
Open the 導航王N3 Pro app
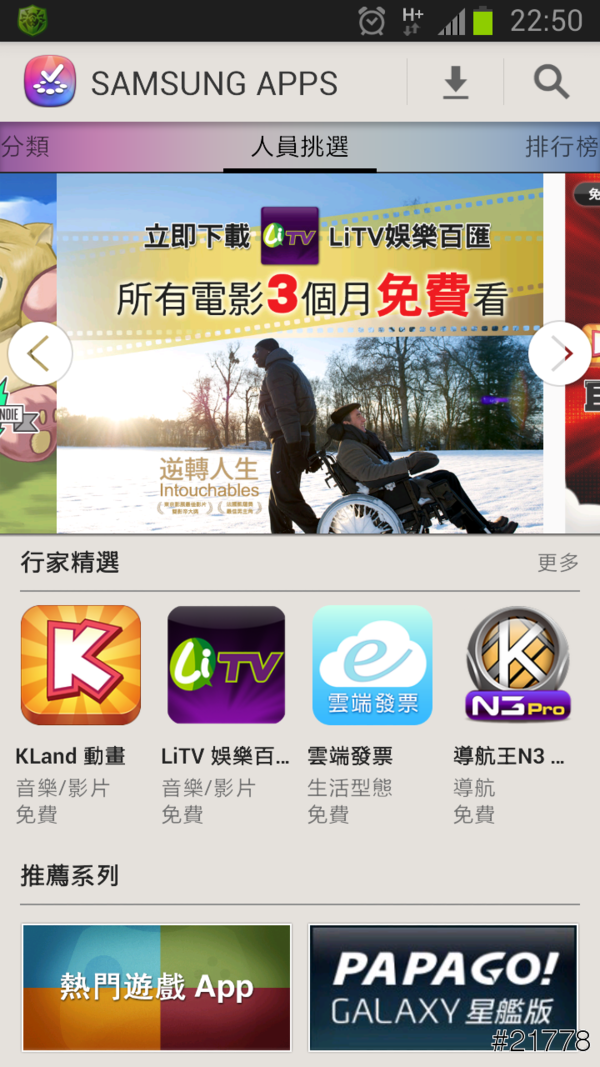(x=518, y=665)
